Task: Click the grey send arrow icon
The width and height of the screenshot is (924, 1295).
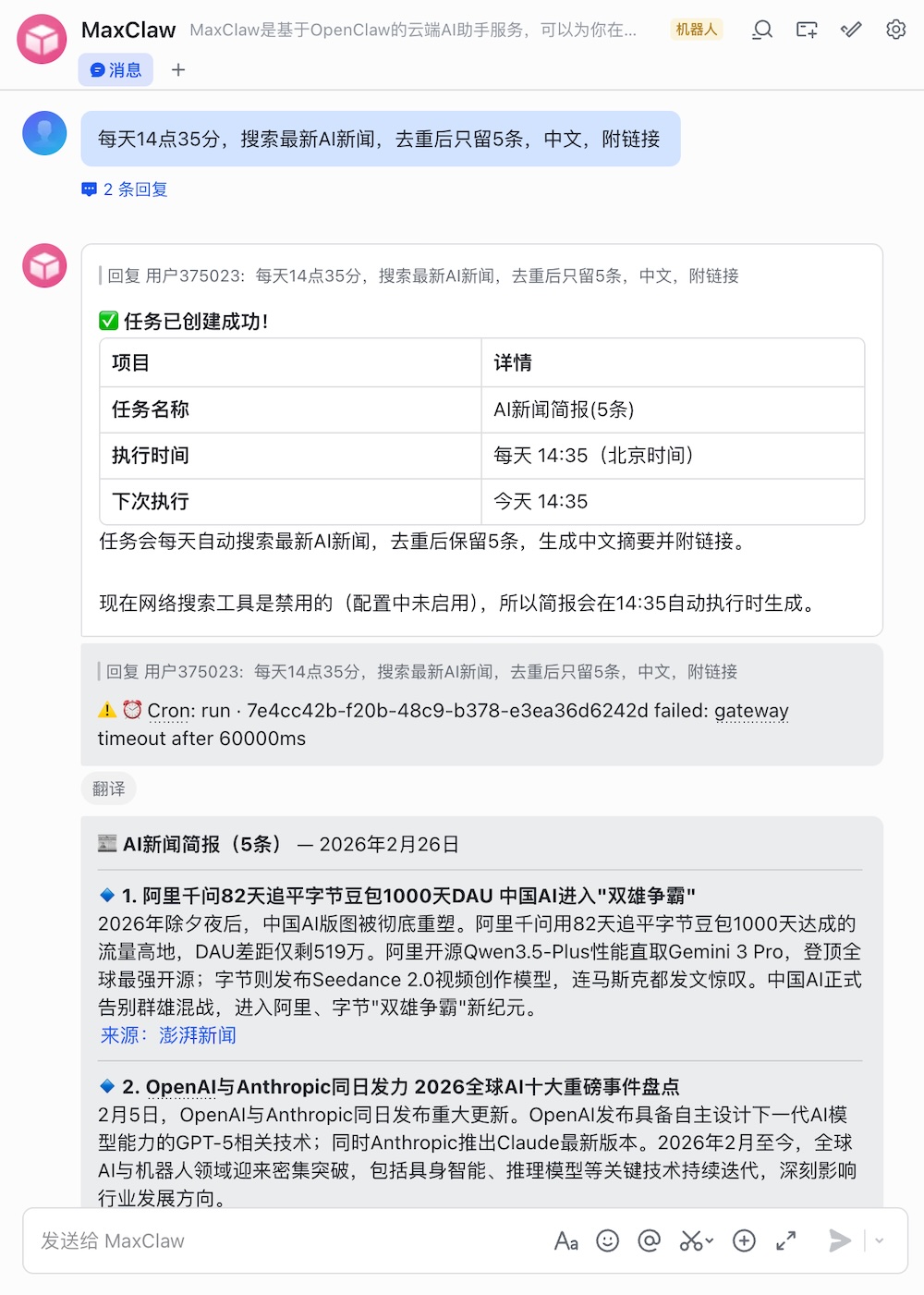Action: pos(840,1240)
